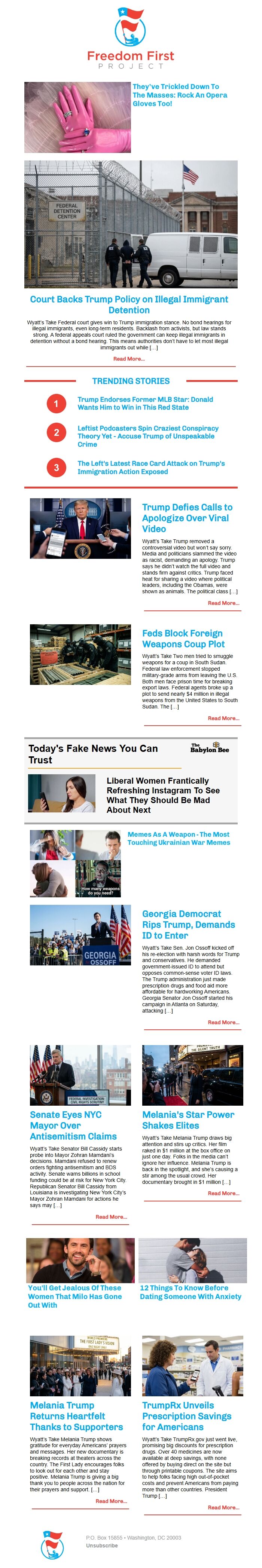This screenshot has height=1568, width=262.
Task: Open 'Trump Defies Calls to Apologize' headline
Action: point(187,517)
